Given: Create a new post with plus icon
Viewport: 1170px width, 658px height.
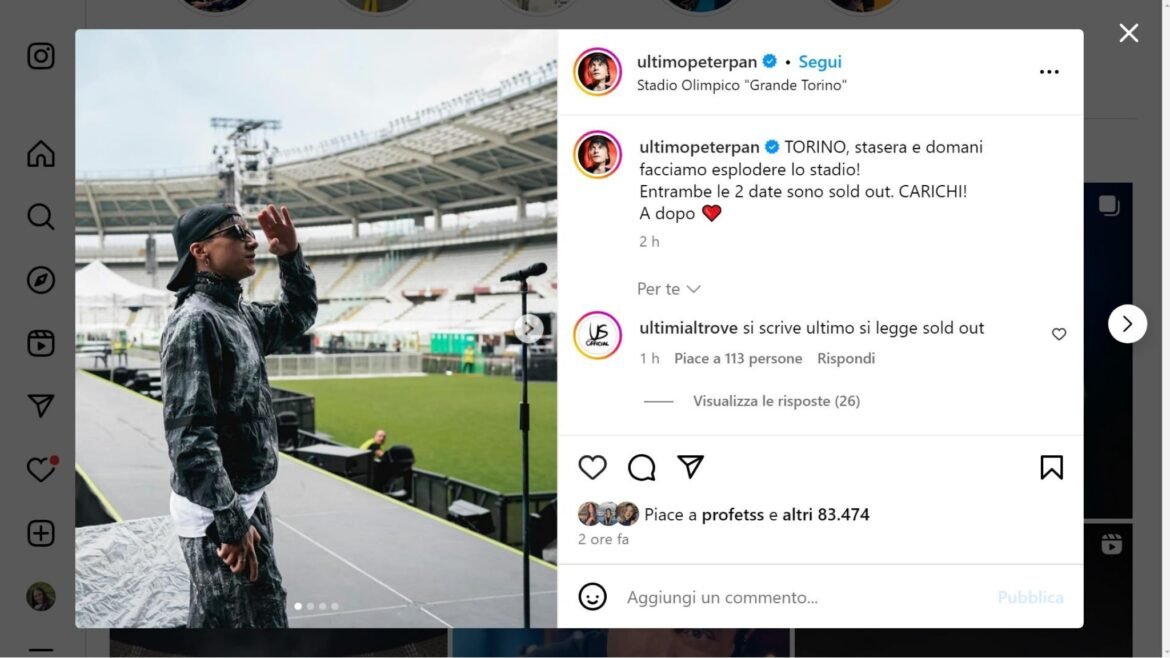Looking at the screenshot, I should 41,533.
